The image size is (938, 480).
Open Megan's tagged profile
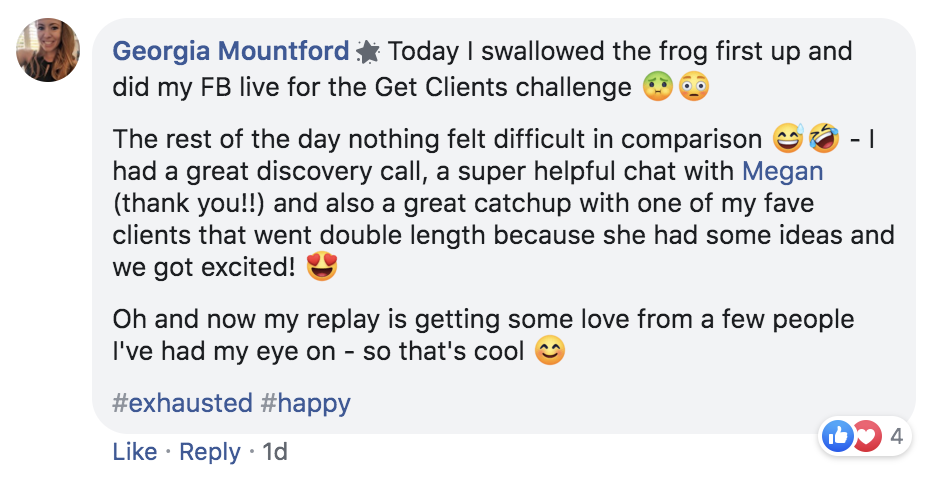(782, 171)
